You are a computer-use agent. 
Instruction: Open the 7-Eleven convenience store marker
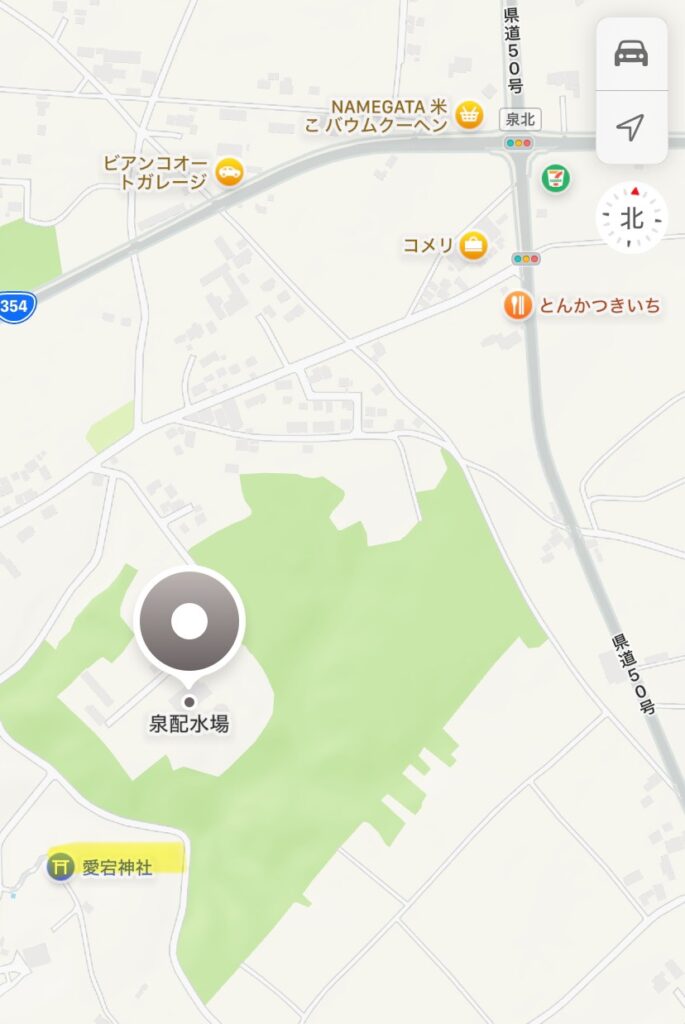click(552, 178)
